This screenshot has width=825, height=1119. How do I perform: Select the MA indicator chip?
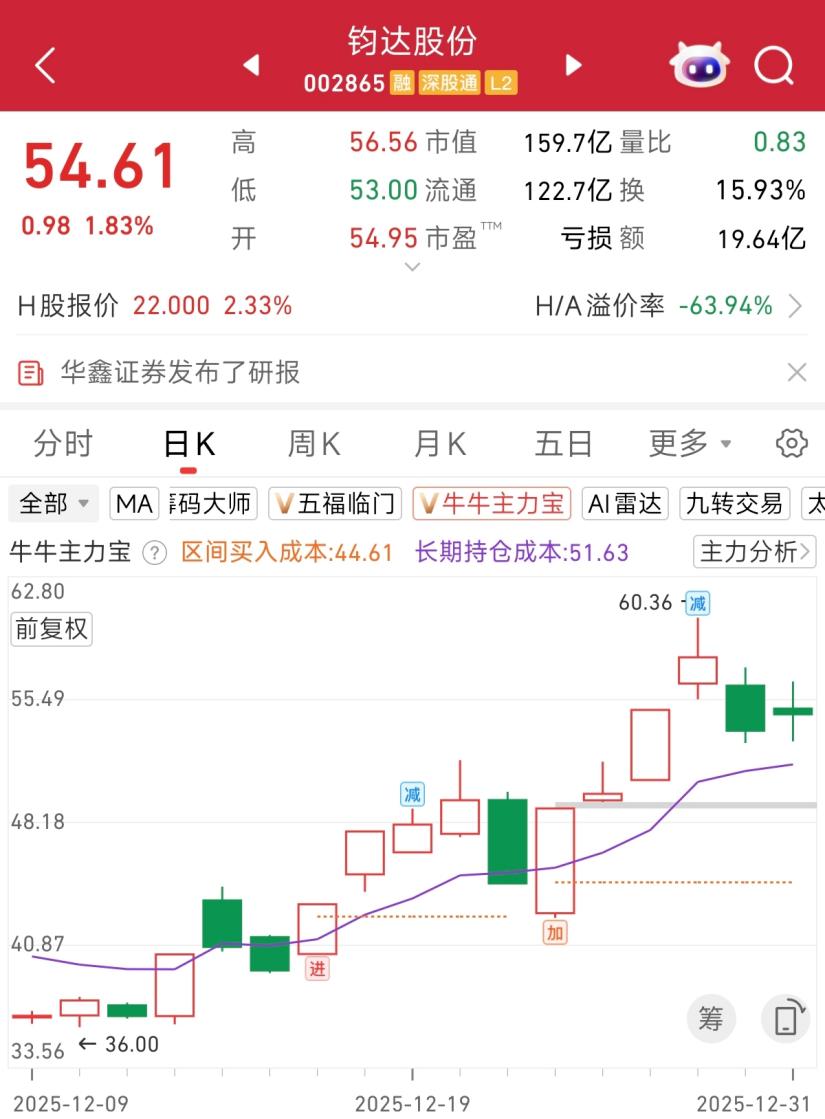pos(134,504)
